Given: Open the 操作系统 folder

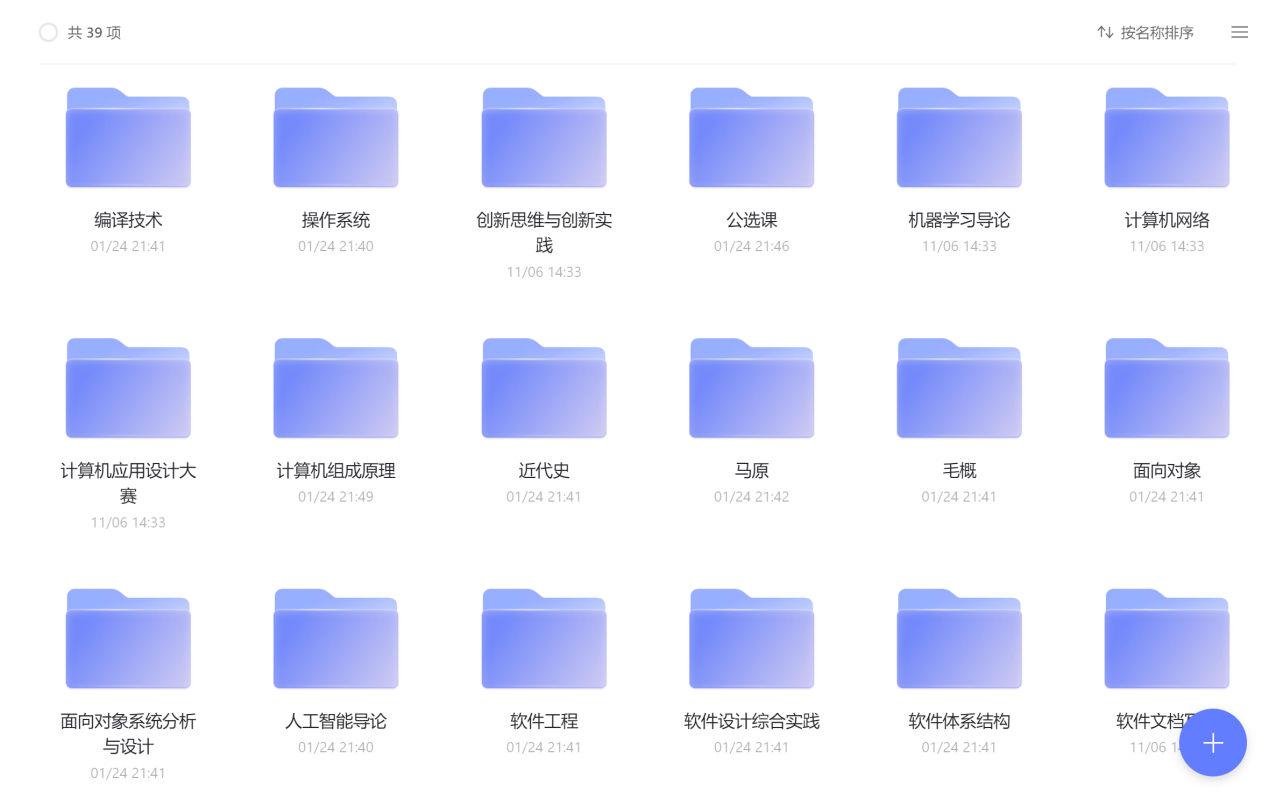Looking at the screenshot, I should point(336,139).
